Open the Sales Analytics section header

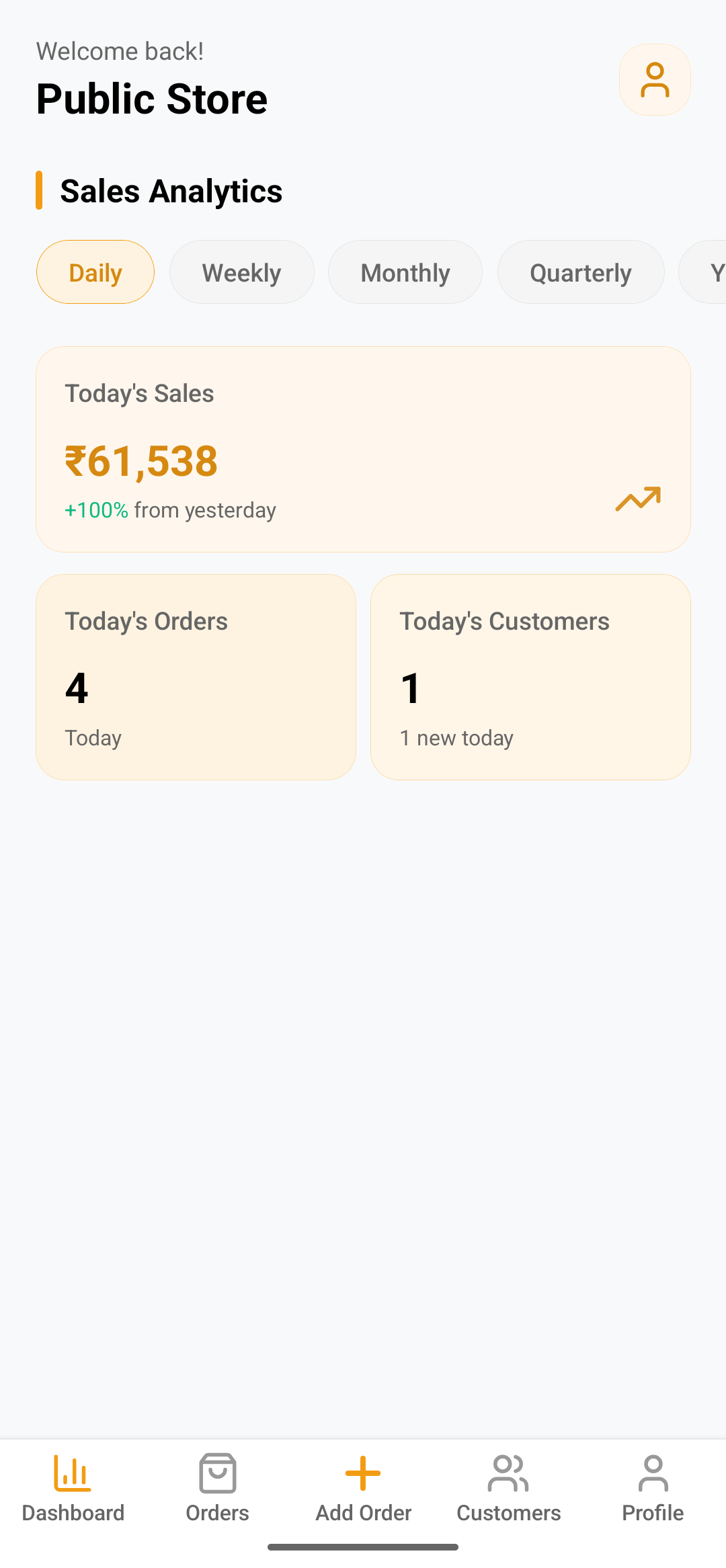[x=171, y=191]
